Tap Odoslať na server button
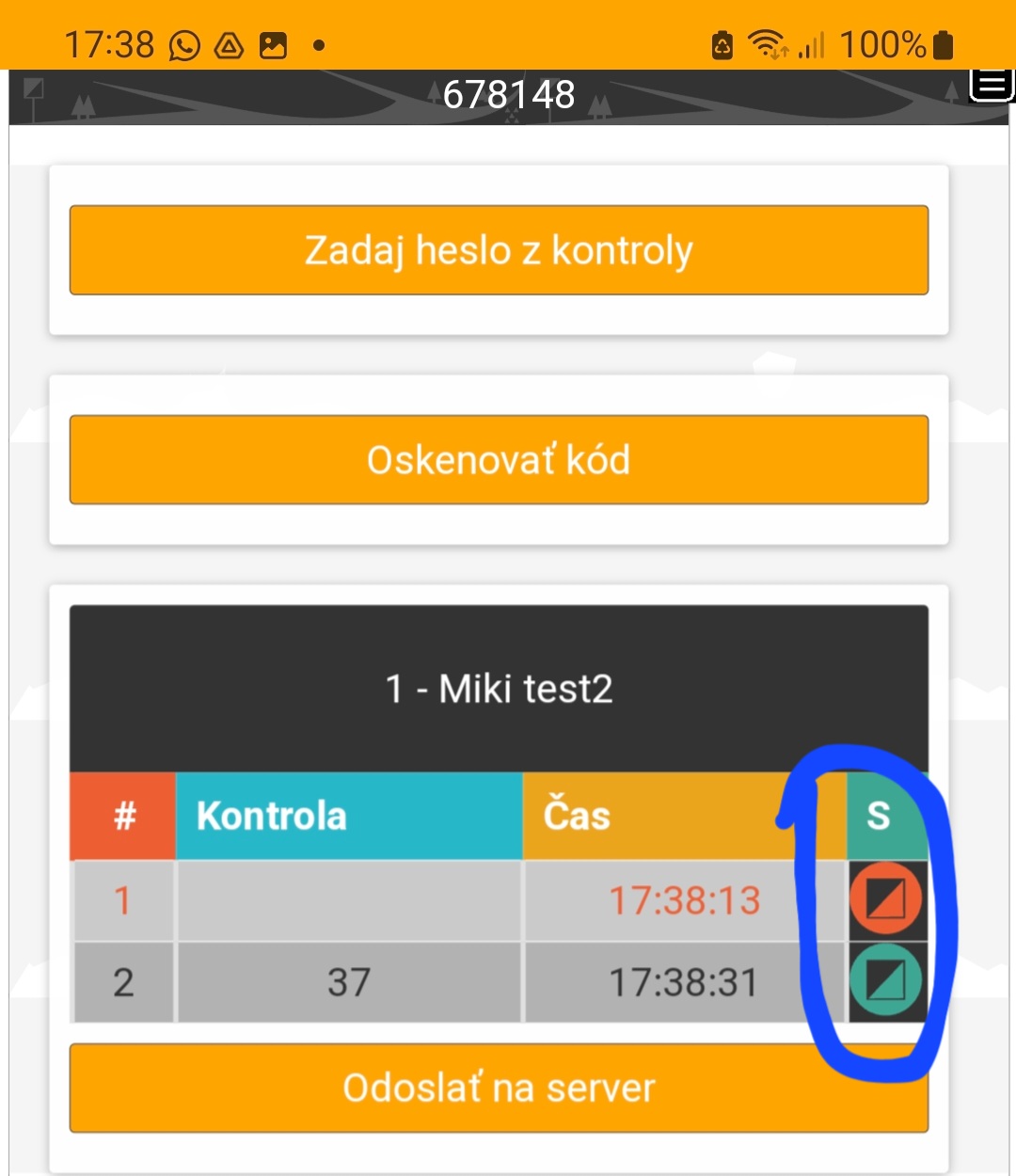This screenshot has width=1016, height=1176. (499, 1088)
